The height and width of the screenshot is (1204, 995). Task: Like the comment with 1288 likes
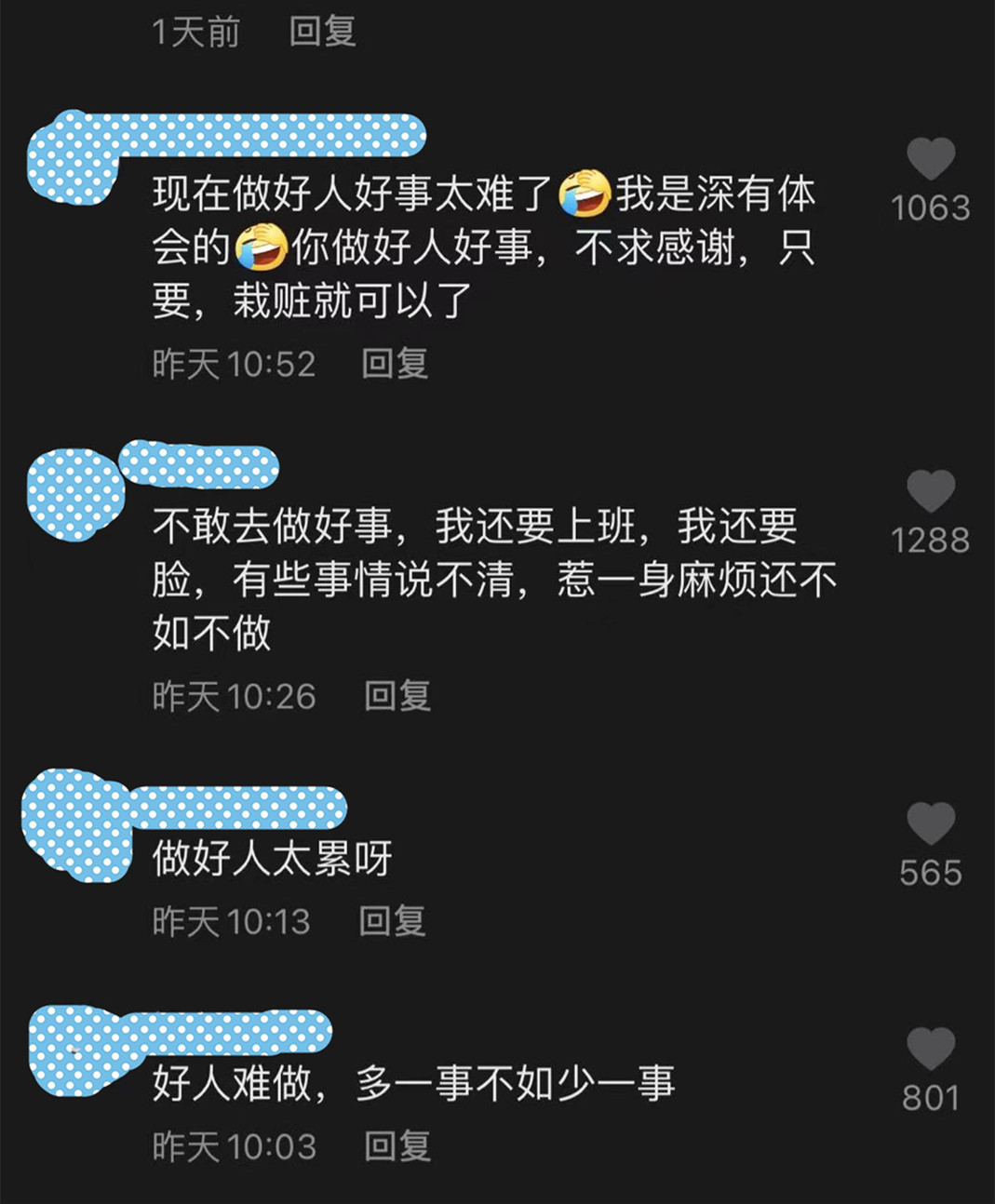pyautogui.click(x=931, y=491)
